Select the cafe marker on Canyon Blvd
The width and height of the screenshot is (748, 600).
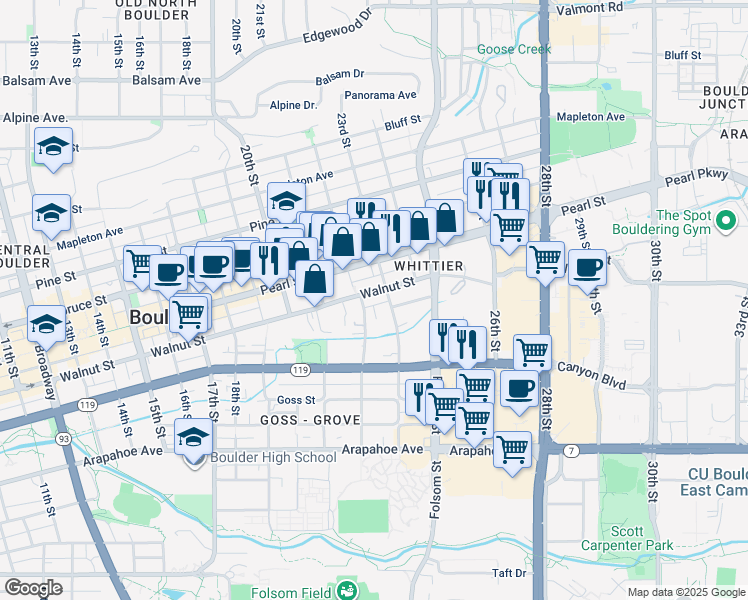(x=517, y=389)
